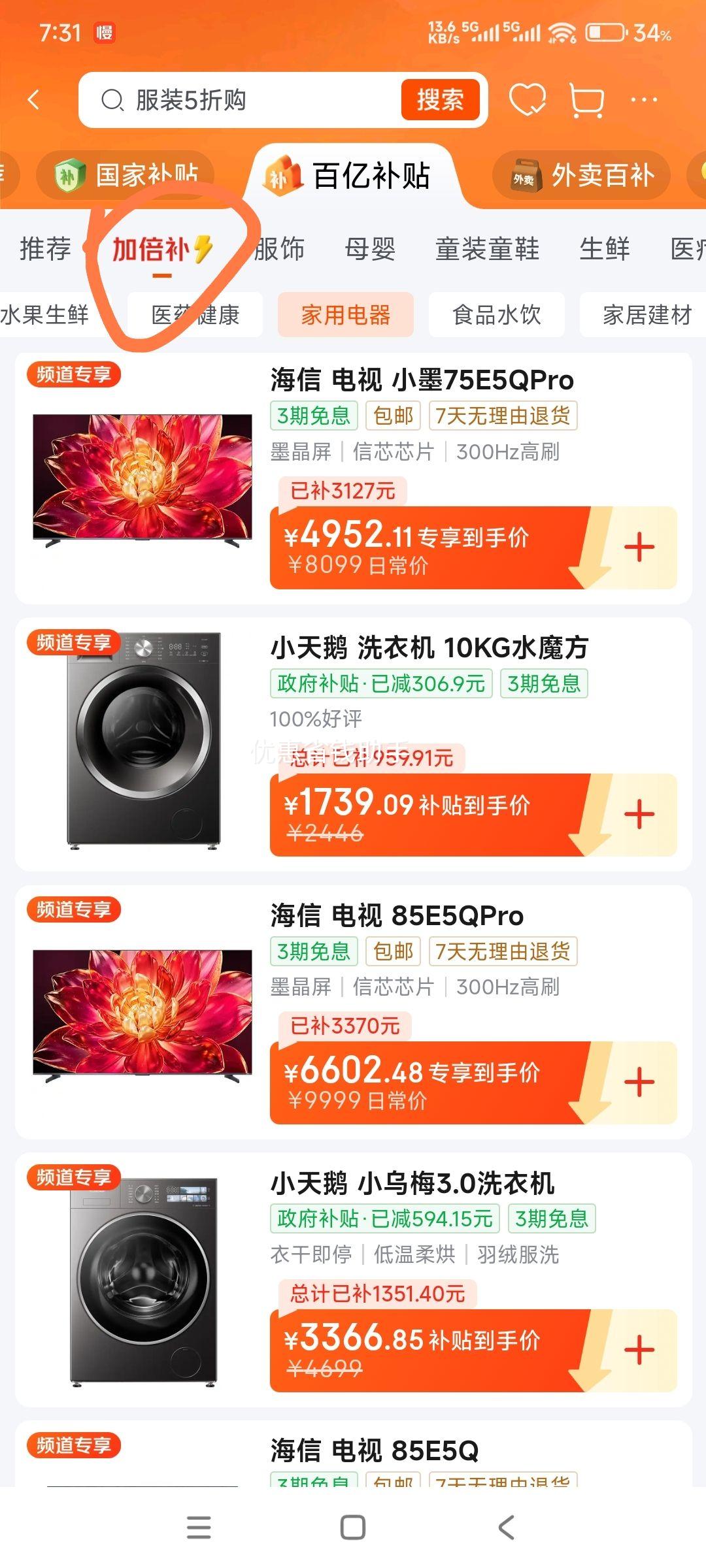Open the more options ellipsis icon

pyautogui.click(x=643, y=100)
